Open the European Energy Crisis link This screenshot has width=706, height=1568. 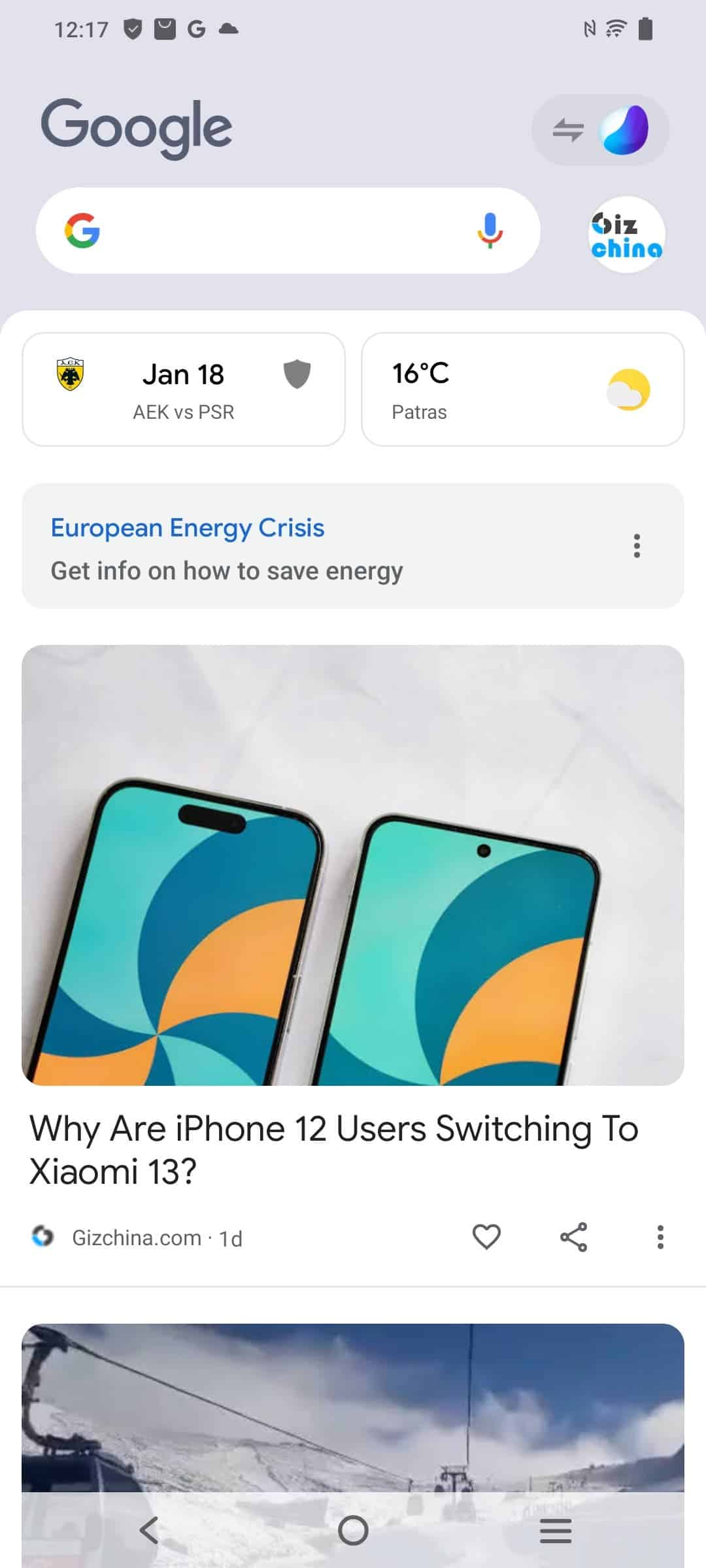click(x=188, y=527)
